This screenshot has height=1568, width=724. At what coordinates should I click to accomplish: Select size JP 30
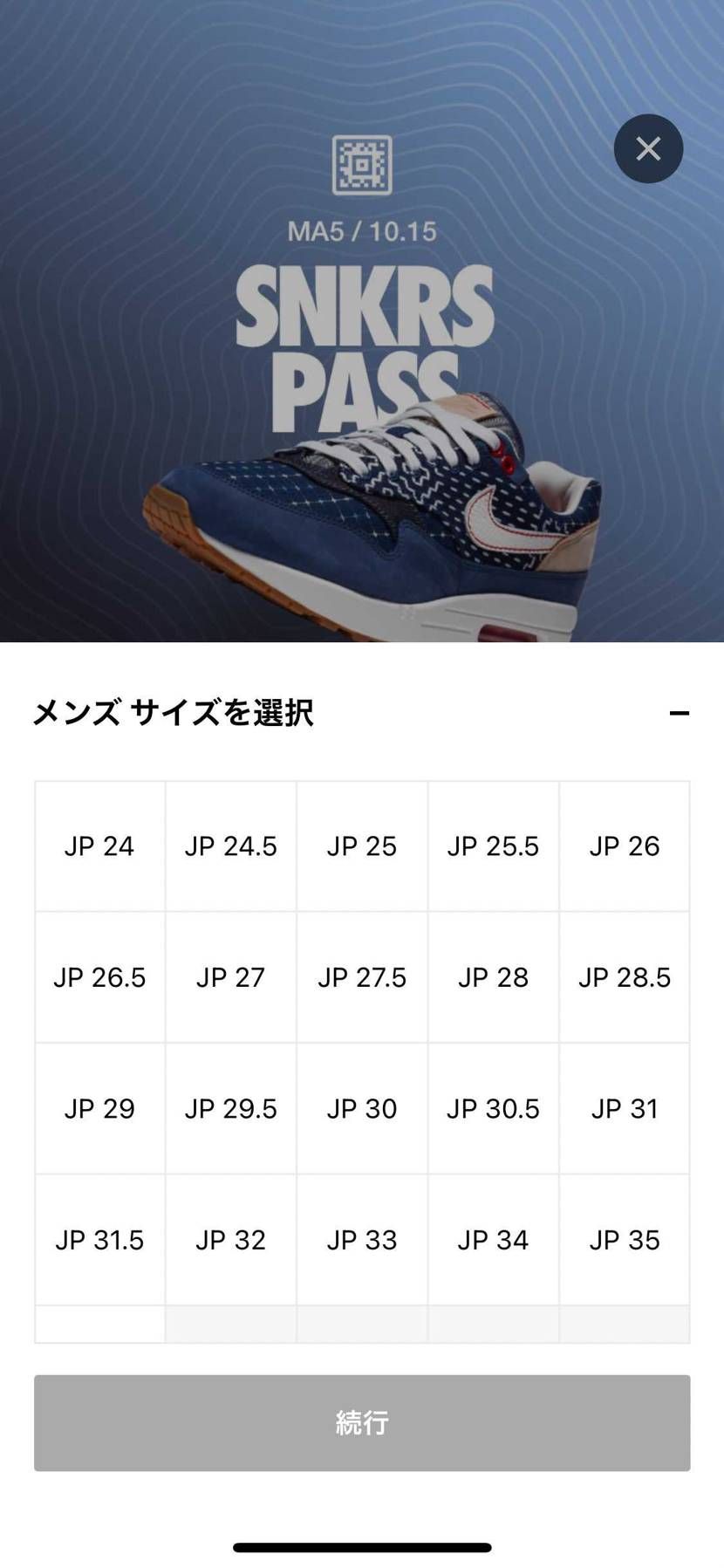tap(362, 1108)
